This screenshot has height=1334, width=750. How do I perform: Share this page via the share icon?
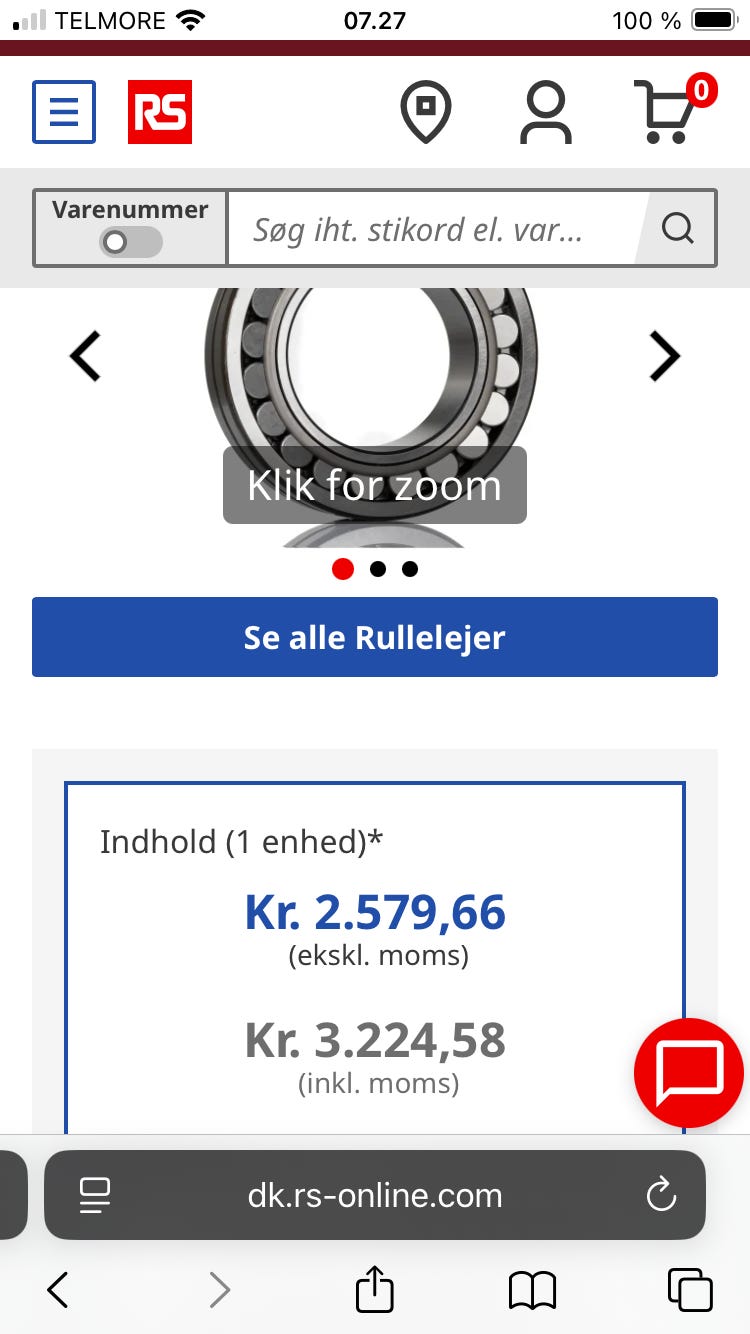[374, 1290]
